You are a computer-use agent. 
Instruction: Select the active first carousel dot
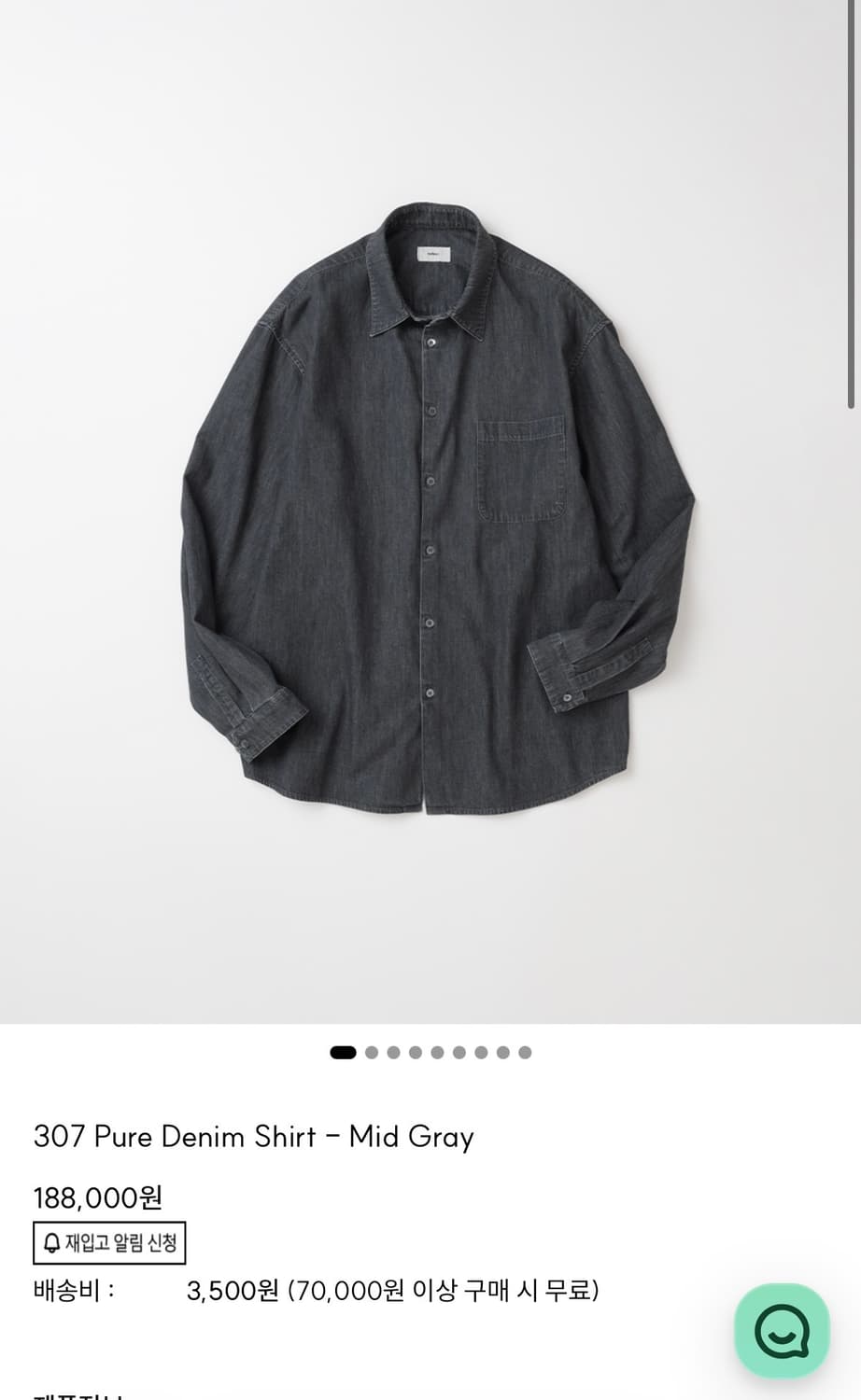(343, 1053)
